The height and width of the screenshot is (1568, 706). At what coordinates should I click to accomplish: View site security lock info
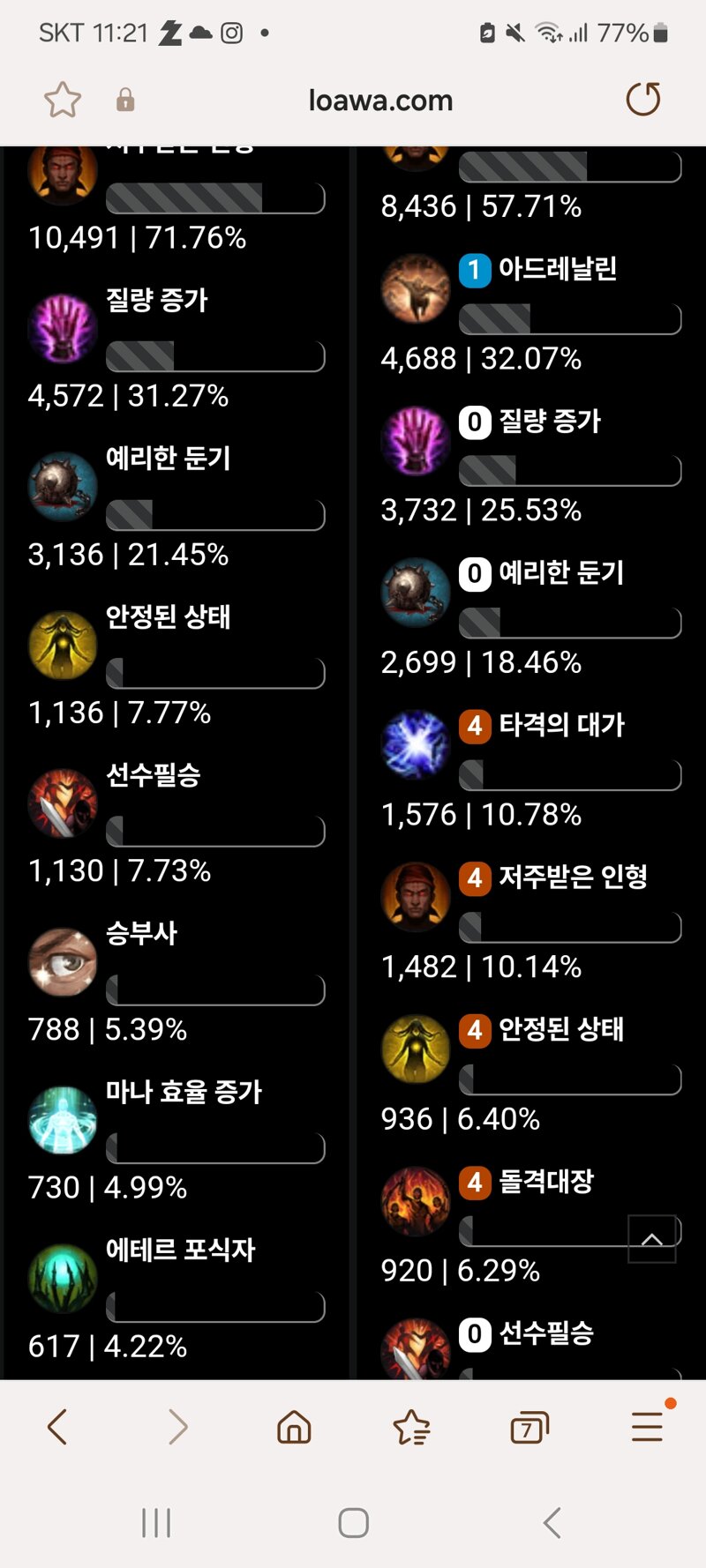[x=125, y=100]
